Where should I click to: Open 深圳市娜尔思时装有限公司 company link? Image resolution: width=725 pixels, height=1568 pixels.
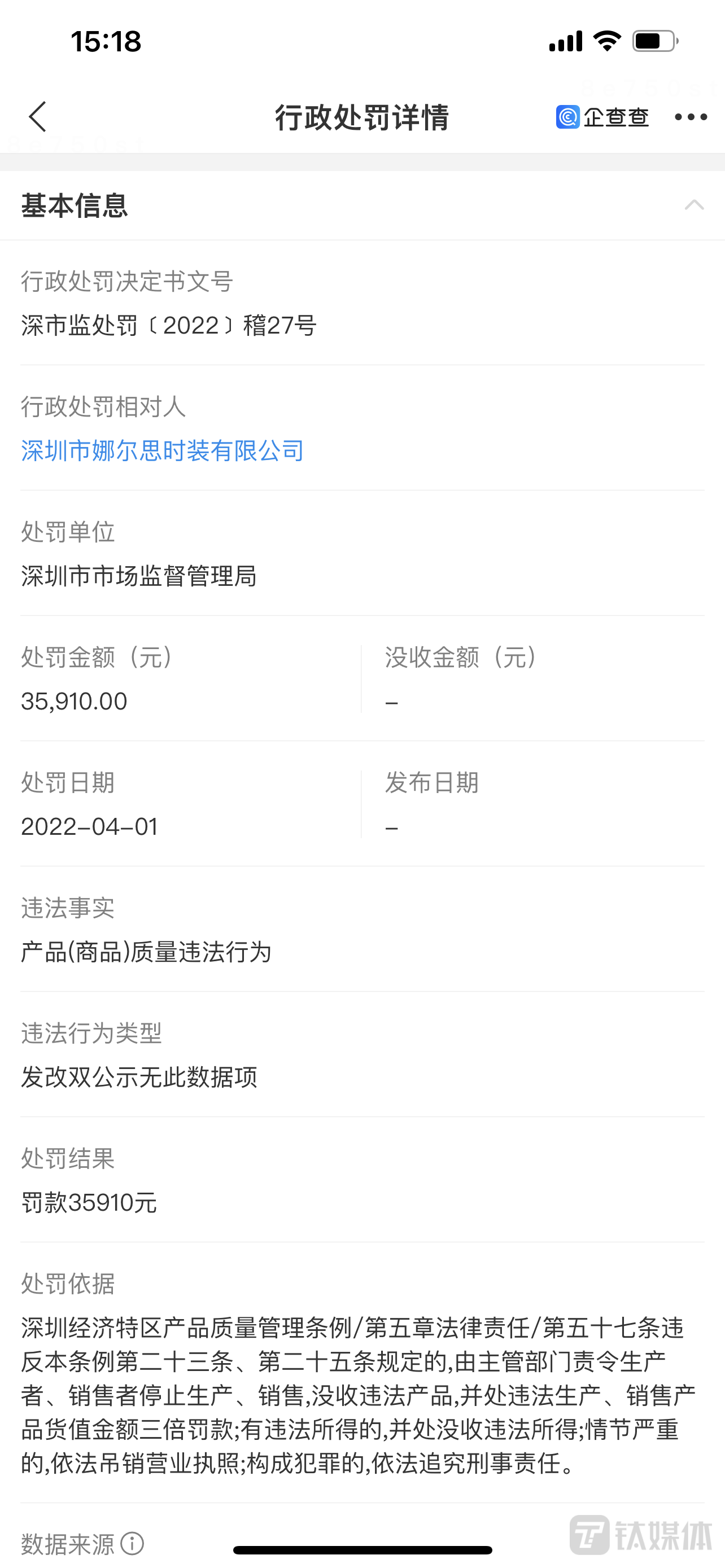pyautogui.click(x=162, y=451)
